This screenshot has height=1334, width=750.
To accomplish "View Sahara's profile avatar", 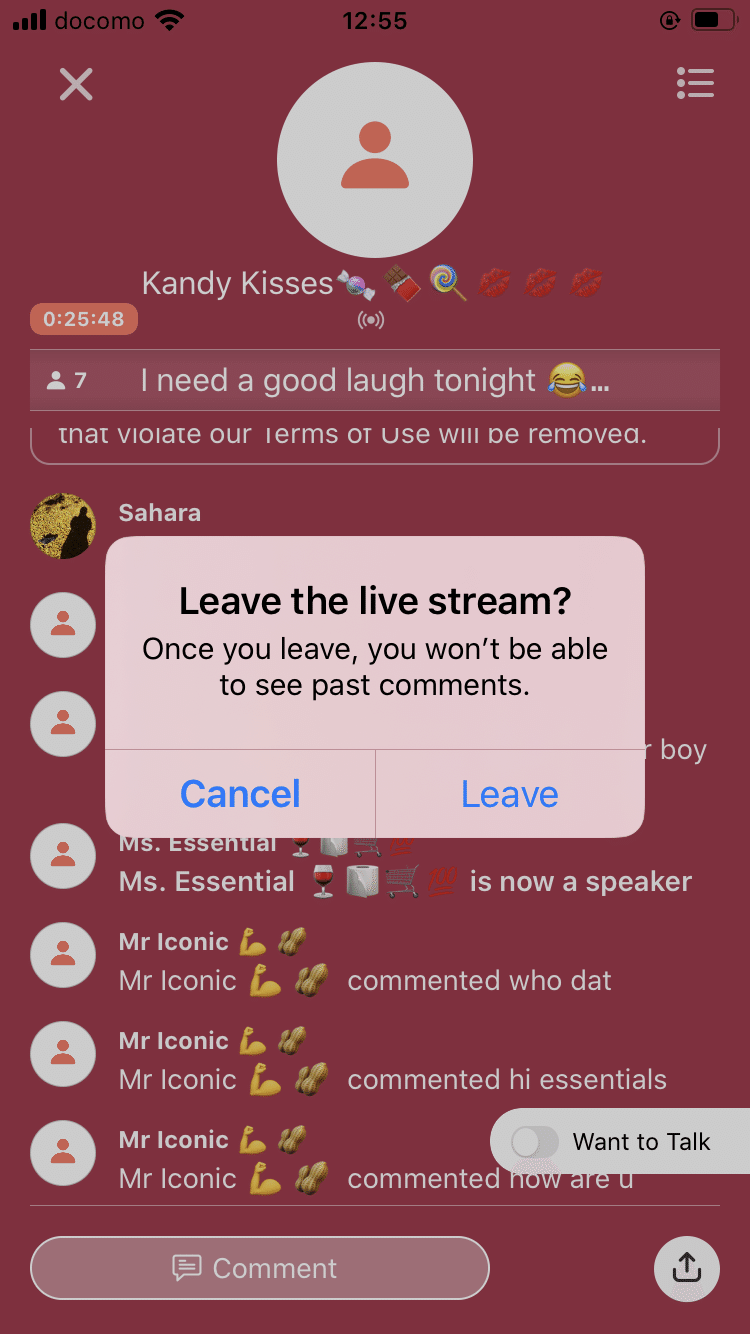I will (x=64, y=526).
